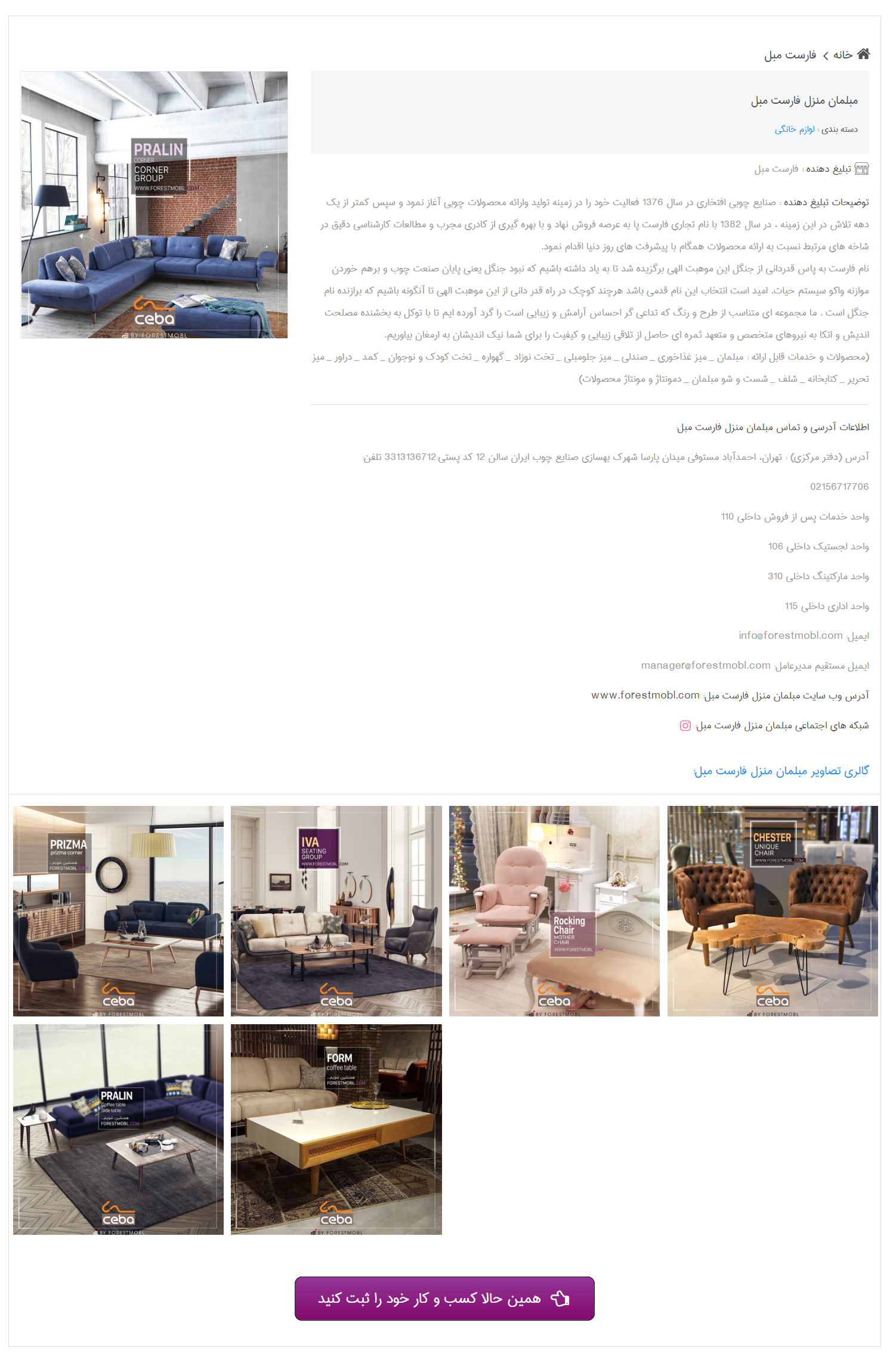
Task: Open the Instagram social icon
Action: click(x=685, y=725)
